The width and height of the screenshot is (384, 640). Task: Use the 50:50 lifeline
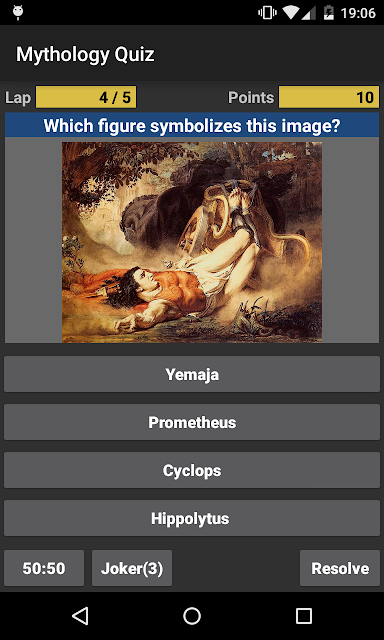[x=44, y=568]
